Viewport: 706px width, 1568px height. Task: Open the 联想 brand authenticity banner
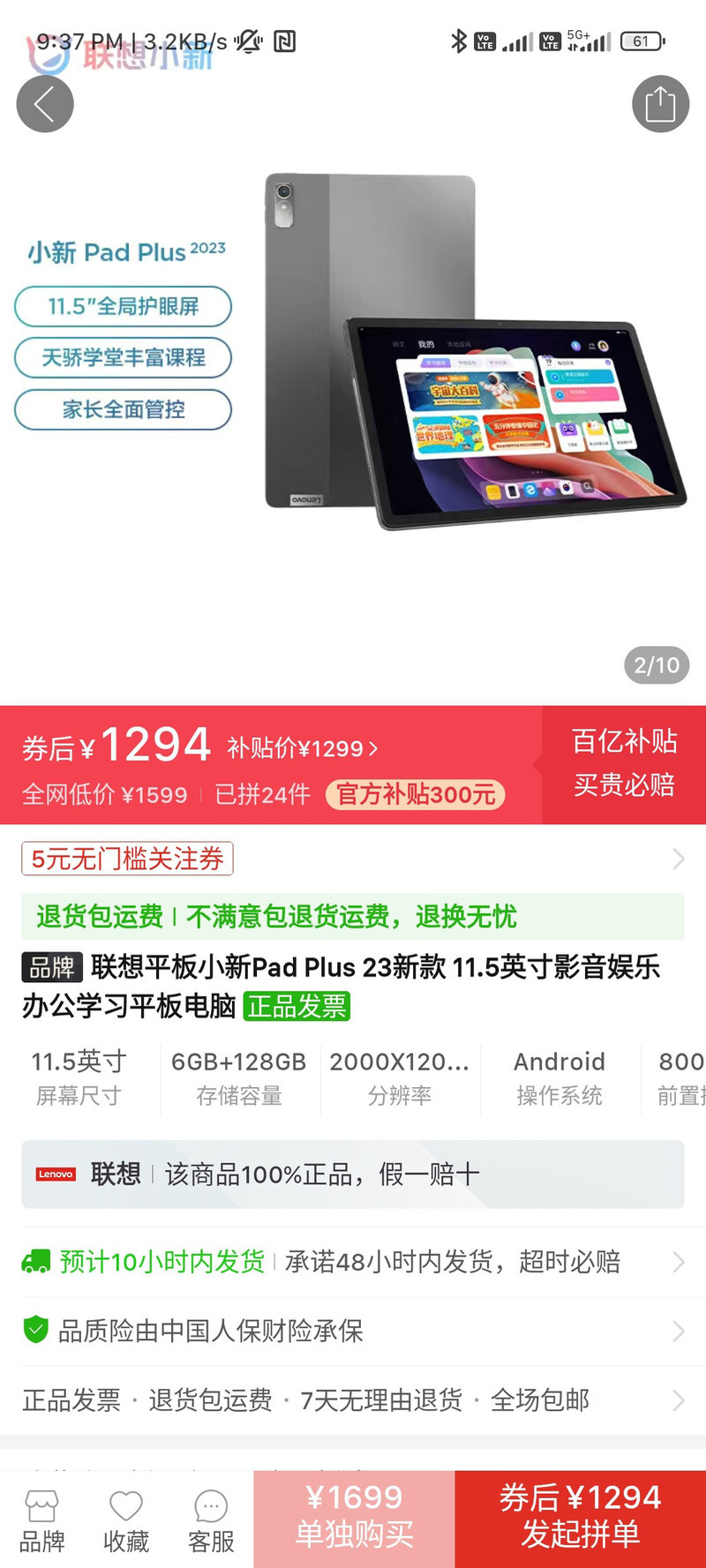coord(353,1174)
